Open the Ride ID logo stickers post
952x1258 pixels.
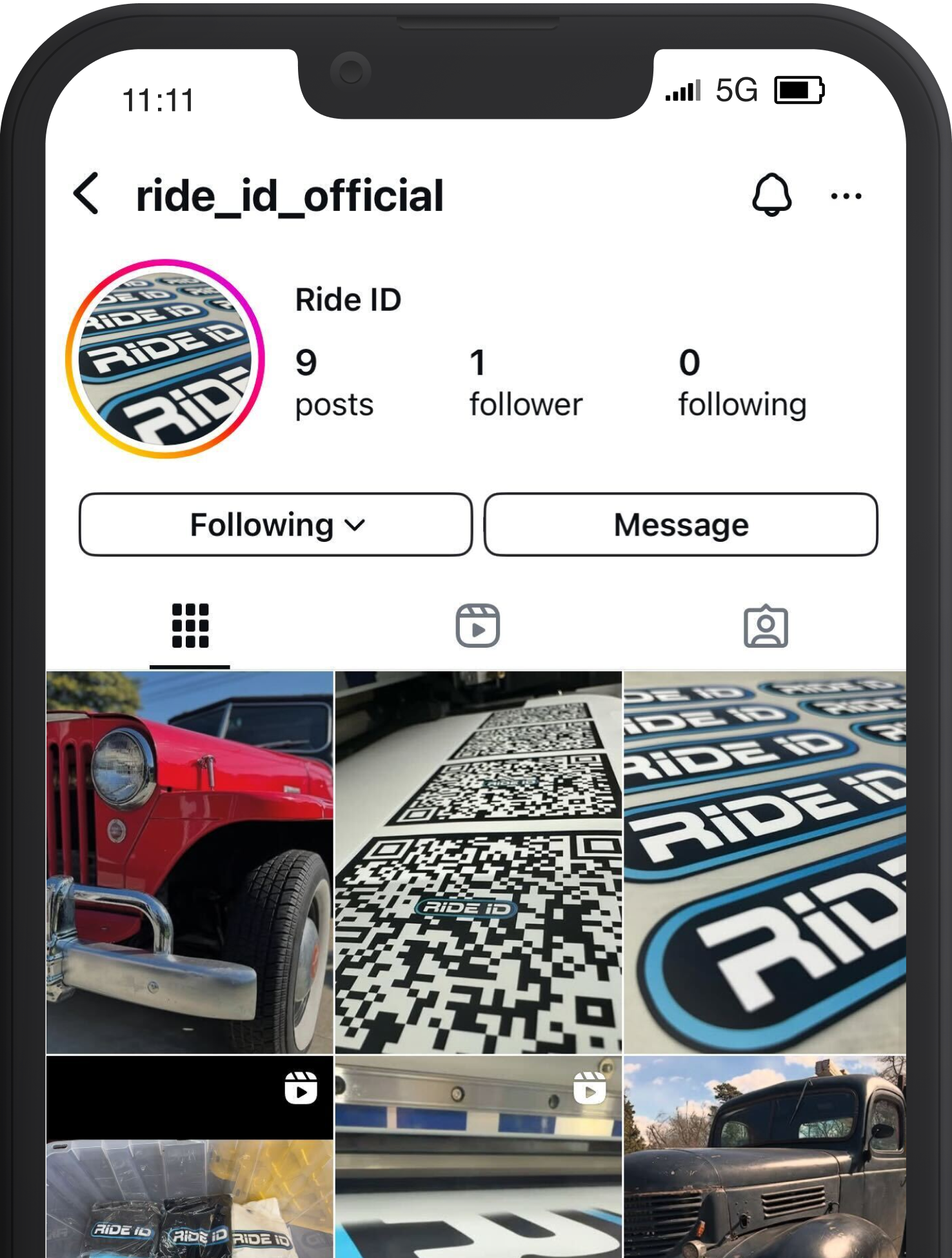764,862
